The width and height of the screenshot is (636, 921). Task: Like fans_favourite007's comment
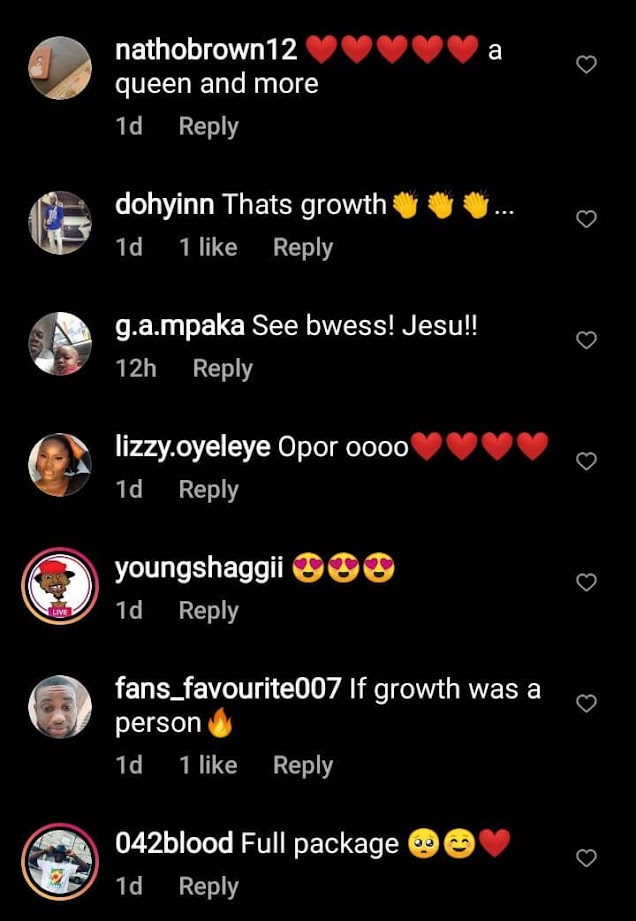click(x=587, y=703)
